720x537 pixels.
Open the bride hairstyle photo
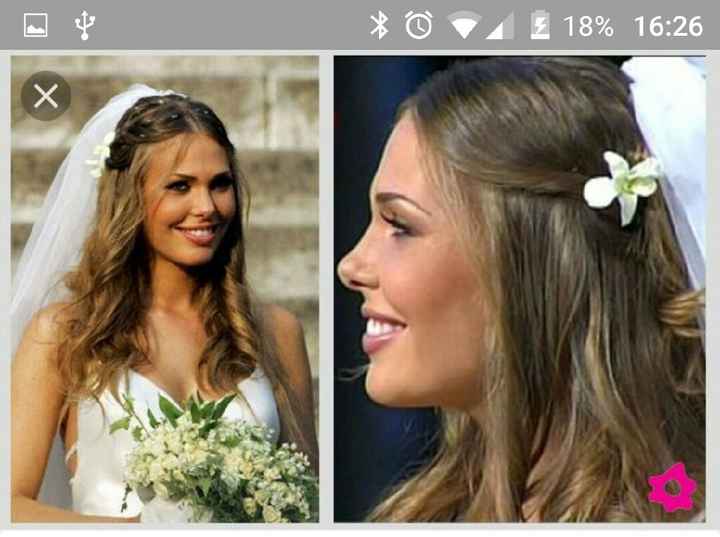point(165,290)
